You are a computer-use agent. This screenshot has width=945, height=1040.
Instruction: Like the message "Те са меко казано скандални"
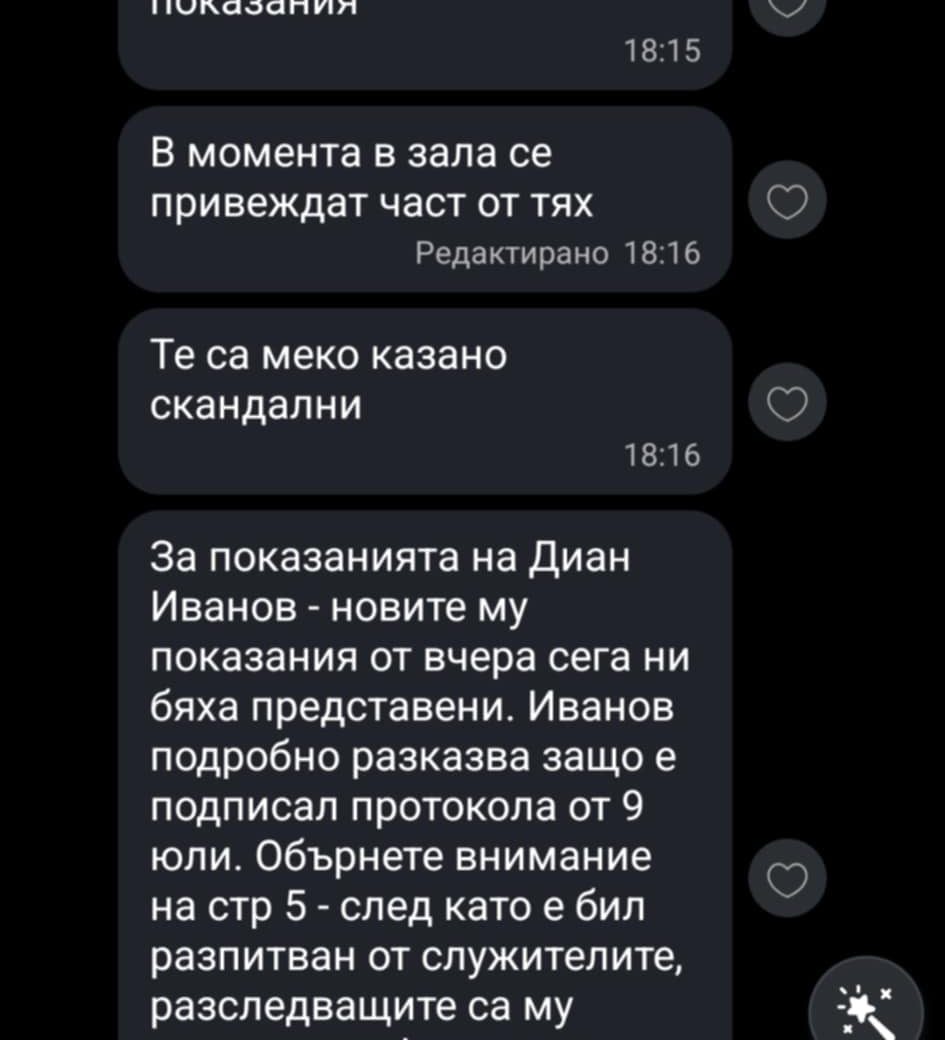[x=786, y=403]
